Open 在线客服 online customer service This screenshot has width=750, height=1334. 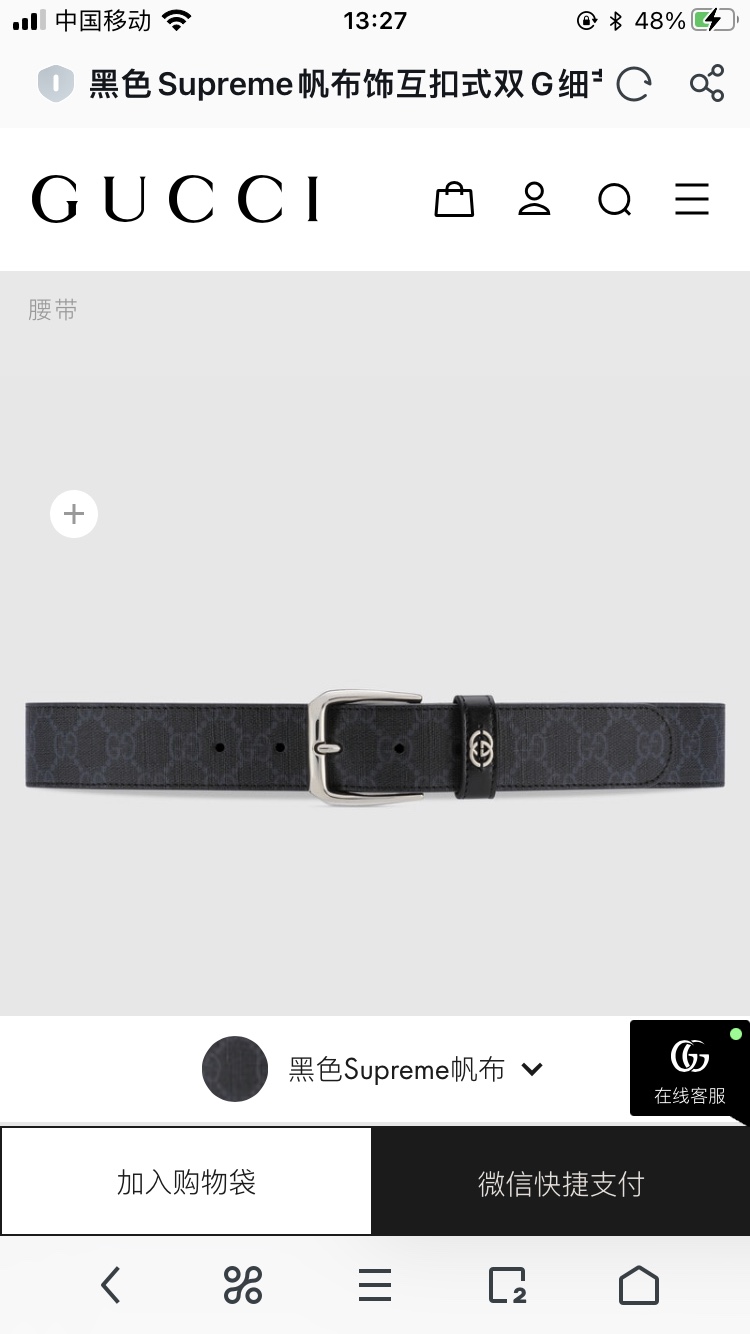click(x=689, y=1069)
